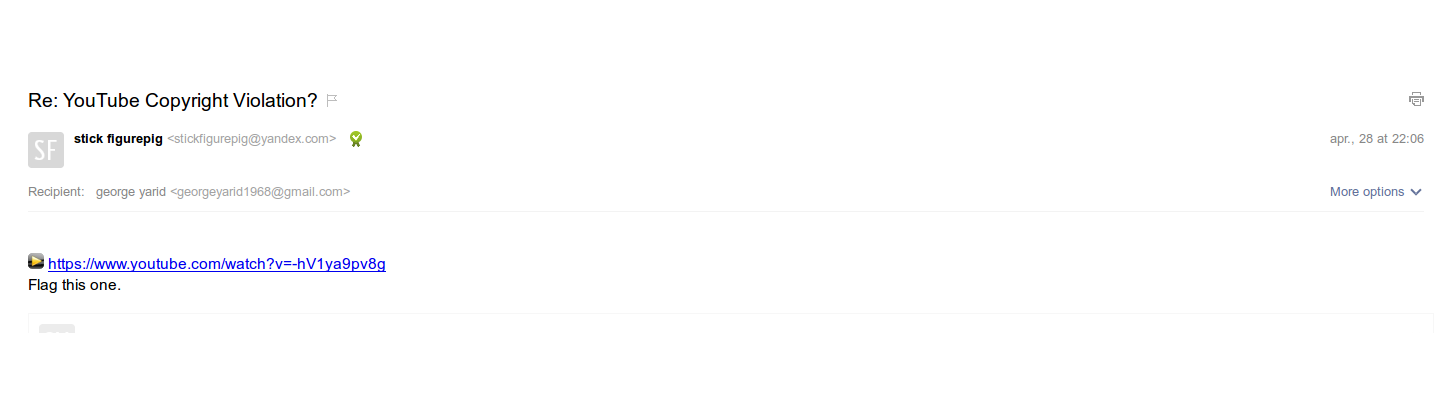Screen dimensions: 1450x400
Task: Print this email message
Action: pos(1416,99)
